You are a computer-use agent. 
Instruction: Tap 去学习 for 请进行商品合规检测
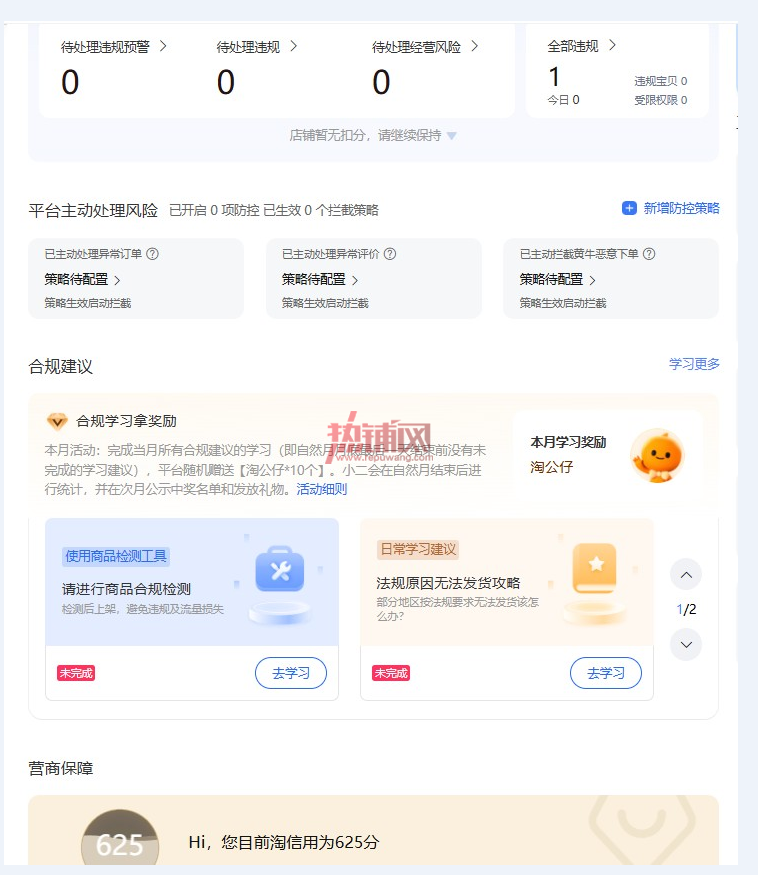pos(291,673)
